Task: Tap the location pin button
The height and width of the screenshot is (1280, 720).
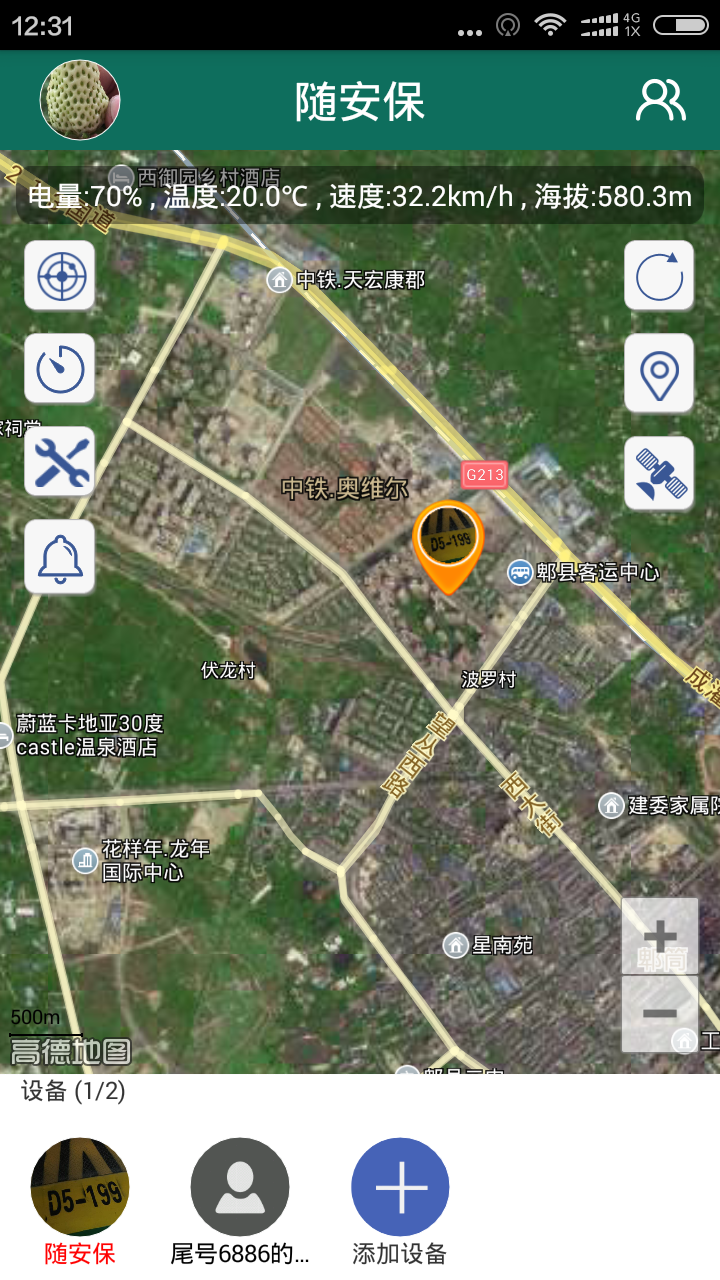Action: (x=659, y=373)
